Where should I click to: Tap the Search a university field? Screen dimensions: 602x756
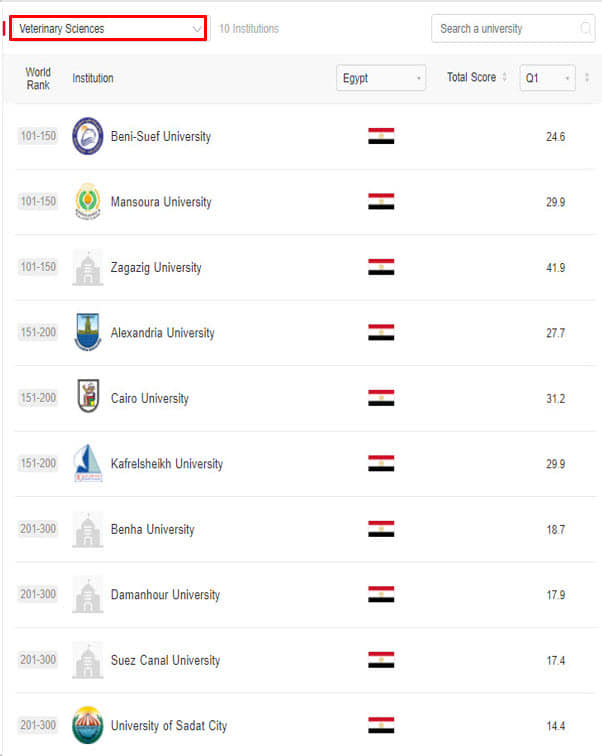(505, 29)
